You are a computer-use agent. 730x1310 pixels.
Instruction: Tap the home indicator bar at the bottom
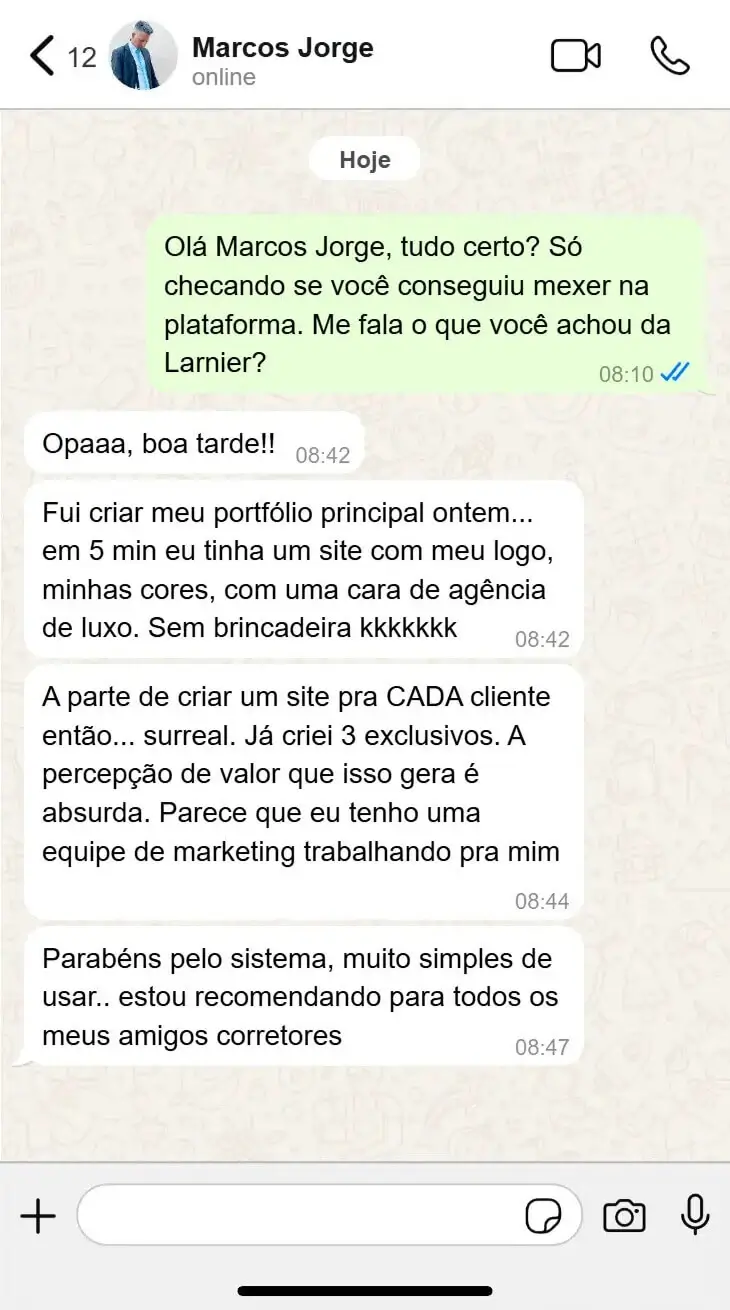point(365,1290)
